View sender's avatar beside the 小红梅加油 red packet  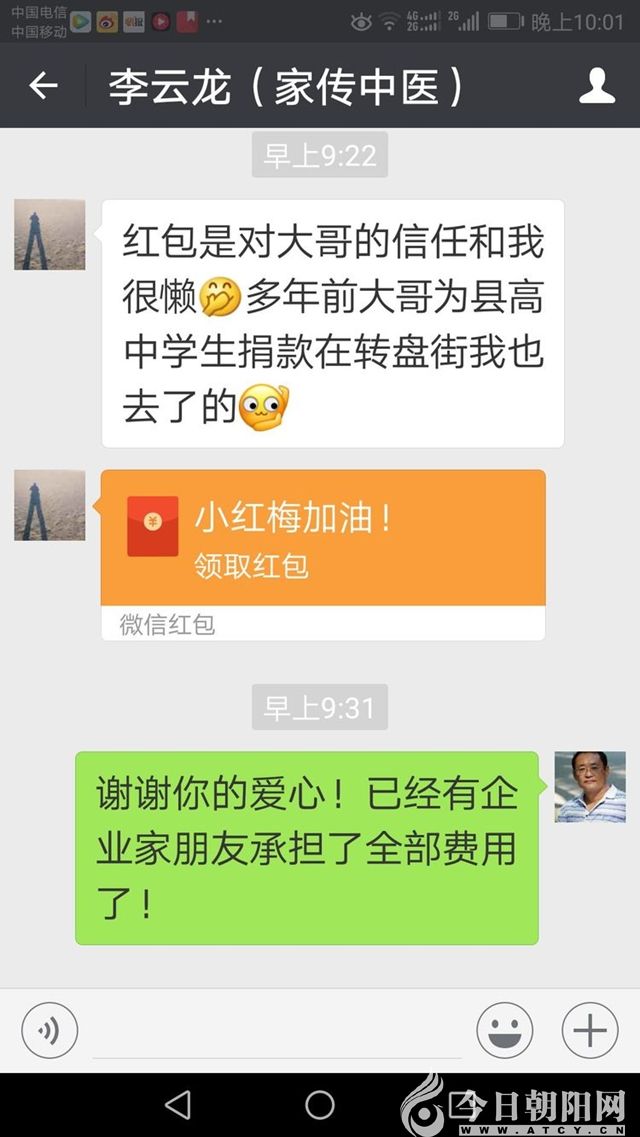click(x=49, y=505)
